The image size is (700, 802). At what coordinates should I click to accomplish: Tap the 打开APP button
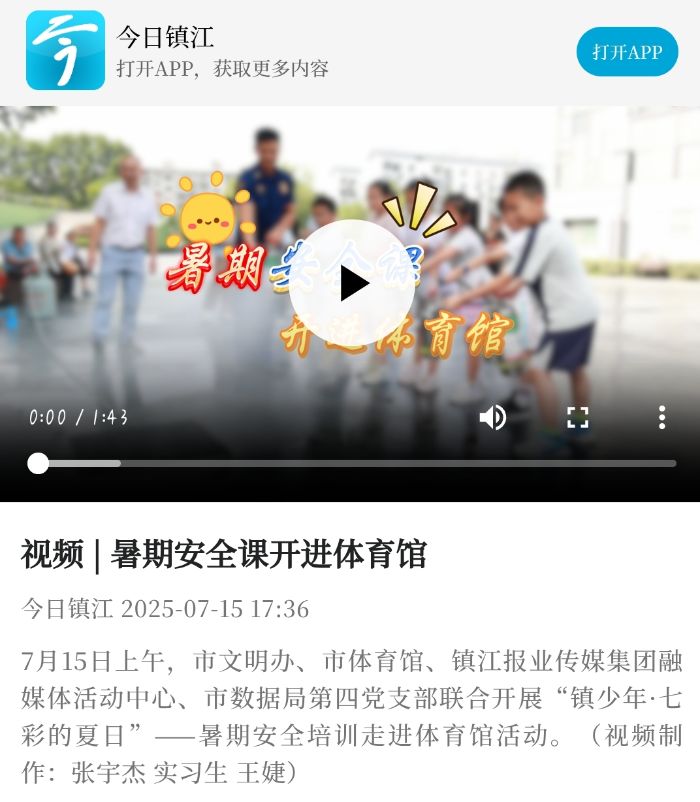point(627,52)
